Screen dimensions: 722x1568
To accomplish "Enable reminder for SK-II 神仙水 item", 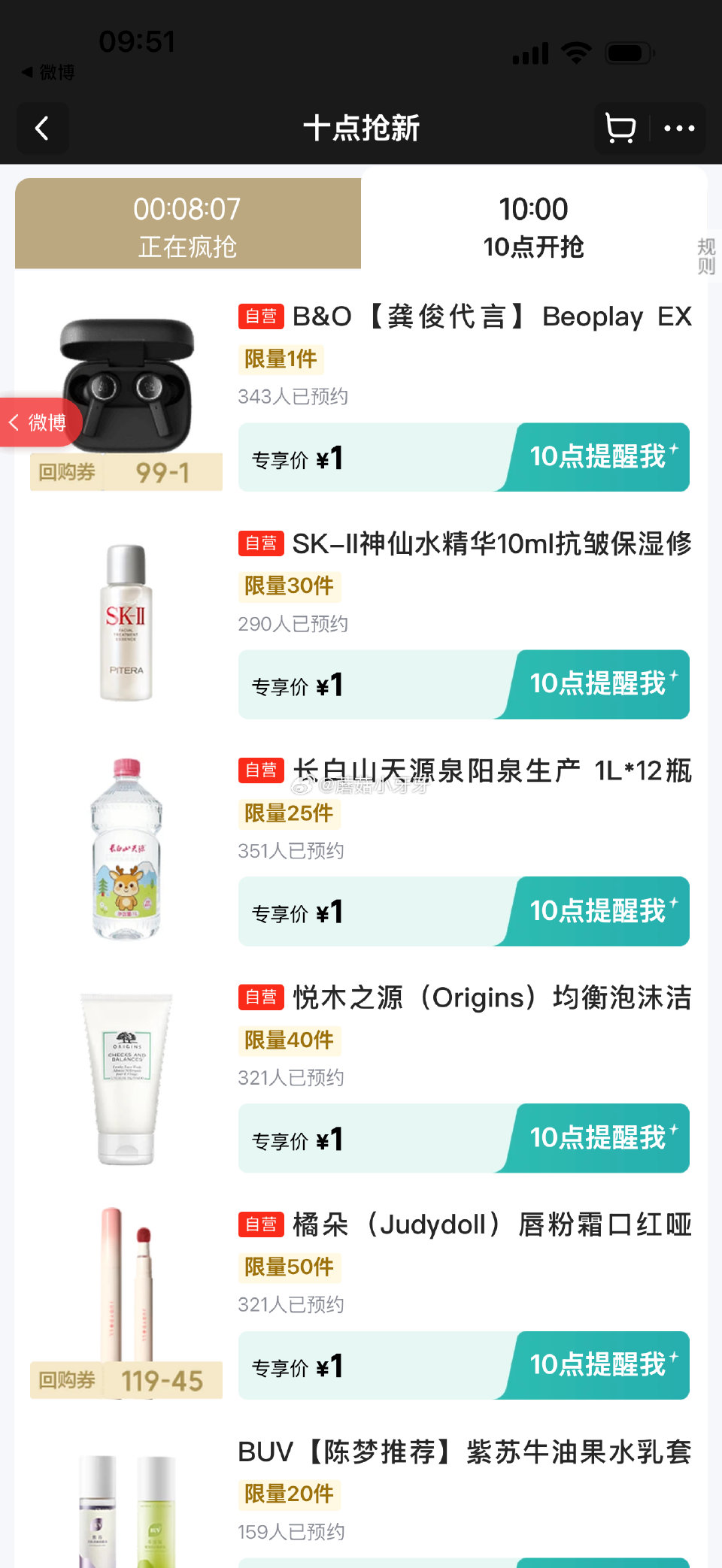I will 598,684.
